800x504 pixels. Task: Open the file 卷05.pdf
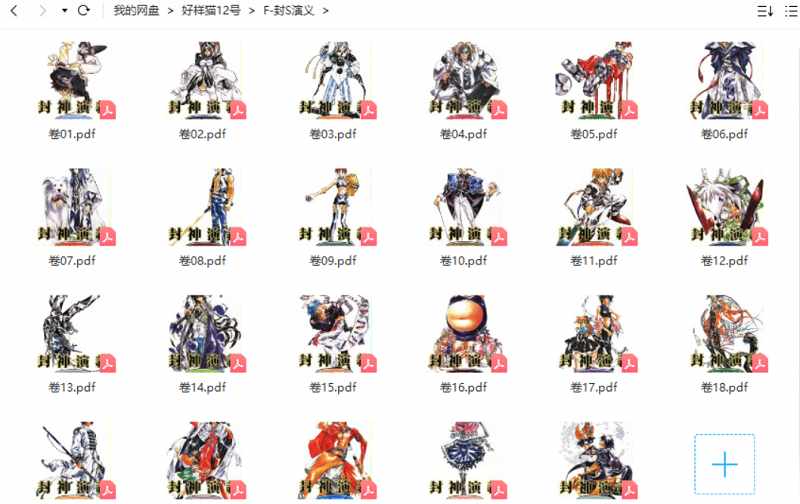[595, 81]
